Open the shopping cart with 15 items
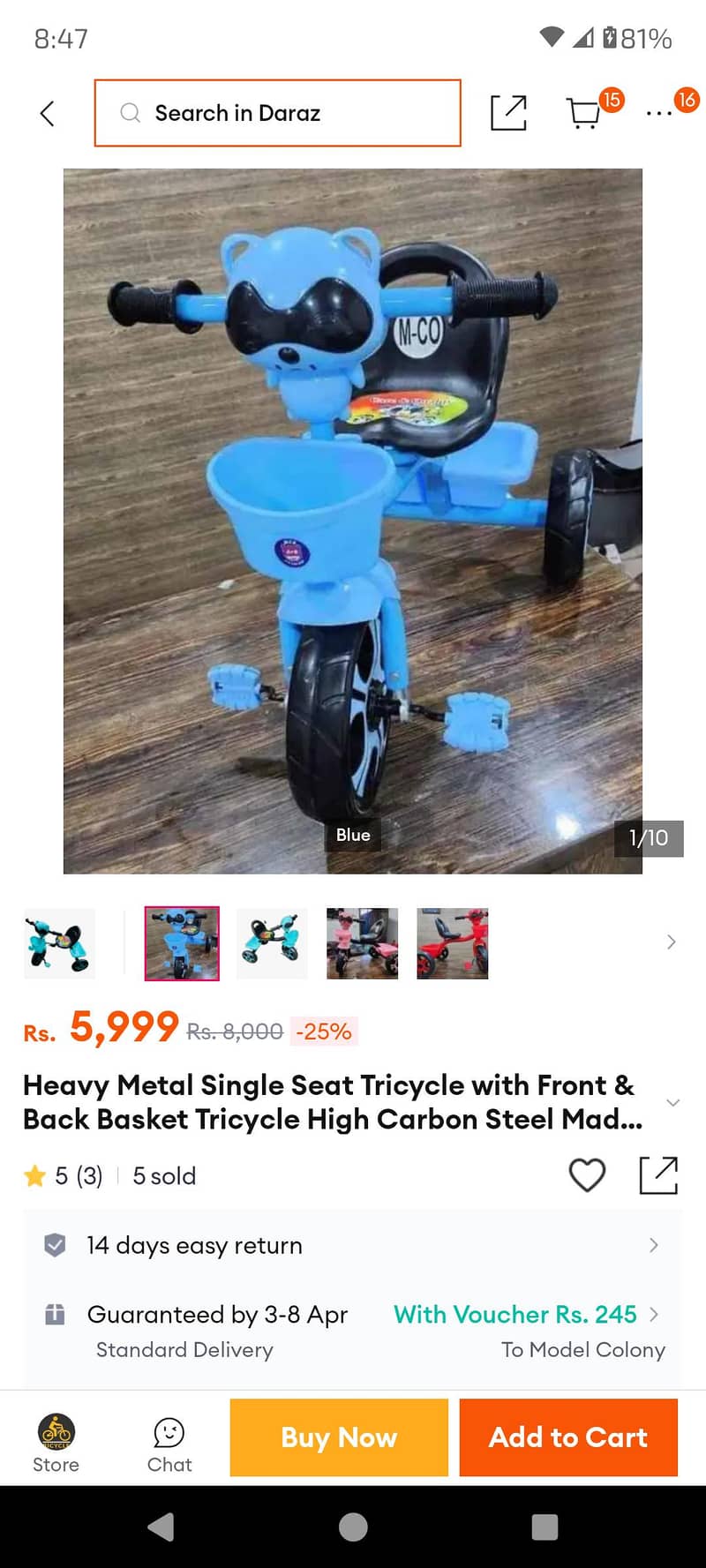This screenshot has height=1568, width=706. click(587, 113)
